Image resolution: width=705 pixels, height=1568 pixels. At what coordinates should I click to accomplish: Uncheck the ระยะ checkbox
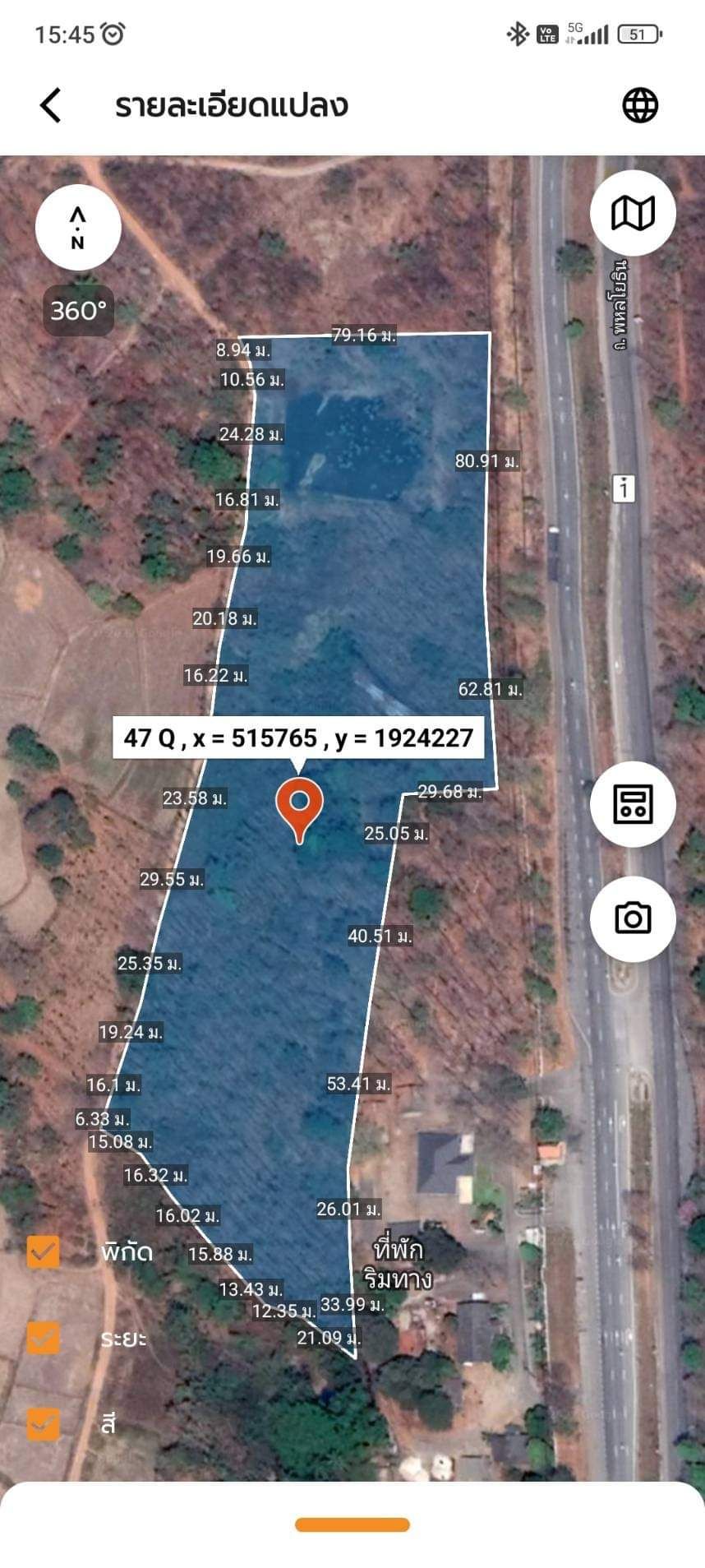[x=44, y=1338]
